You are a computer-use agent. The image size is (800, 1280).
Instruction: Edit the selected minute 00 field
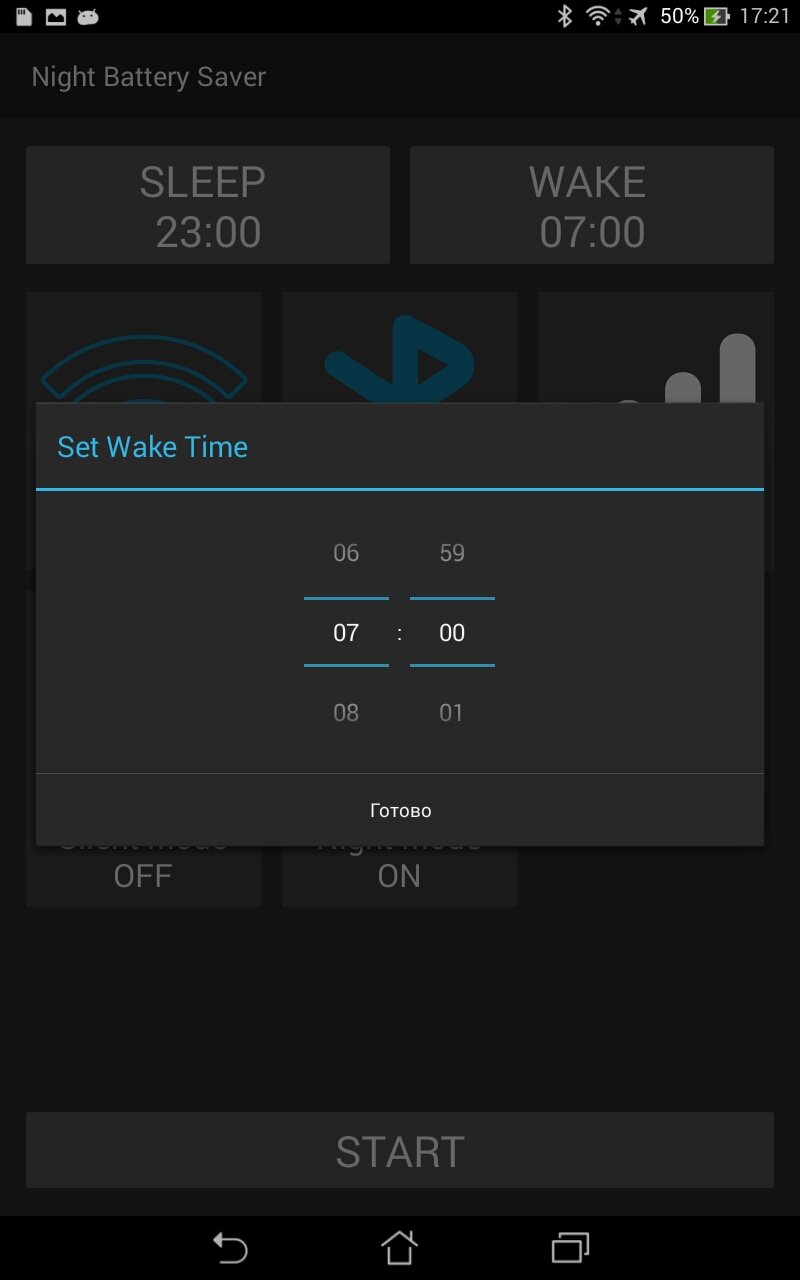pos(452,633)
